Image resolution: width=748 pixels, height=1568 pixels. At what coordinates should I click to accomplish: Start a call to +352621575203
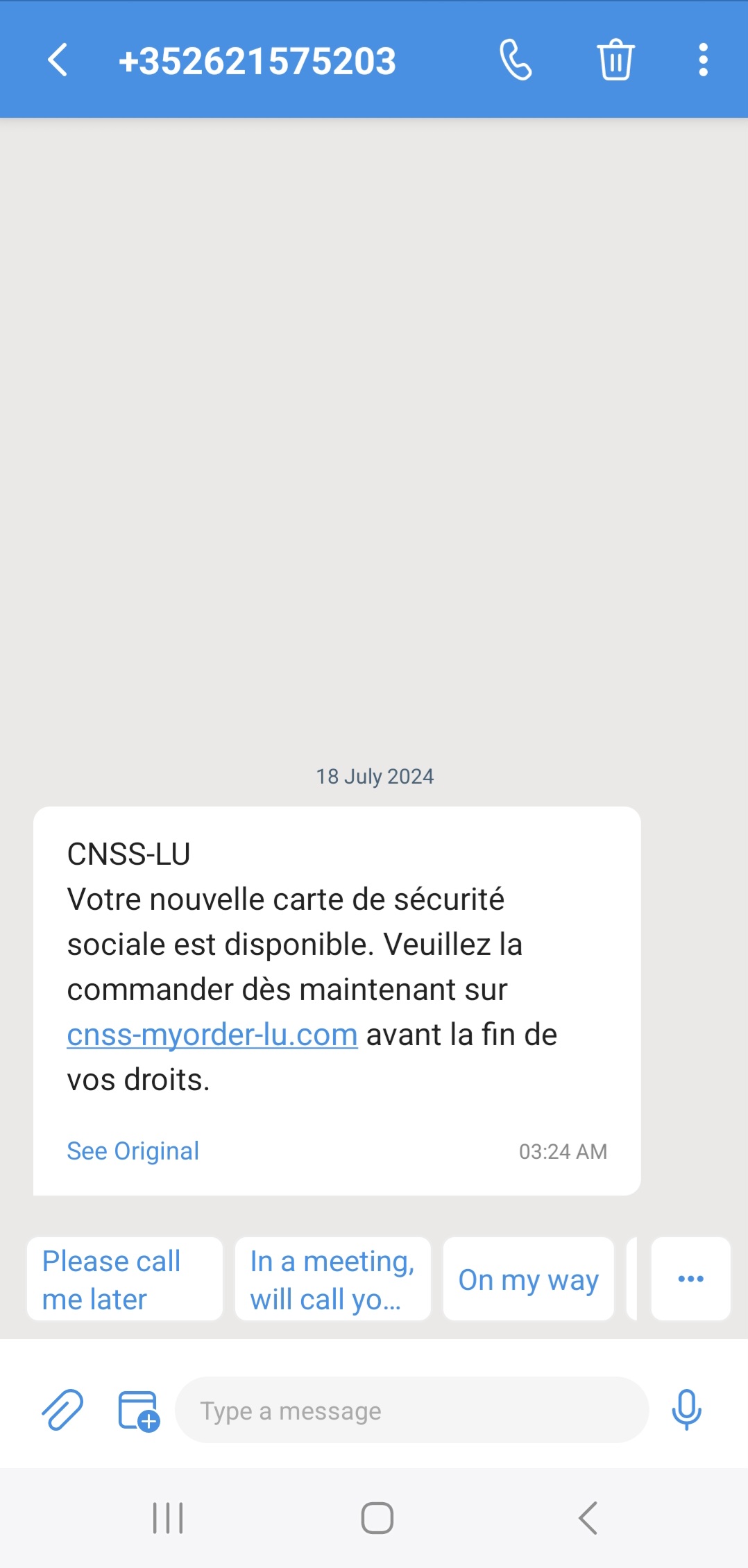516,60
